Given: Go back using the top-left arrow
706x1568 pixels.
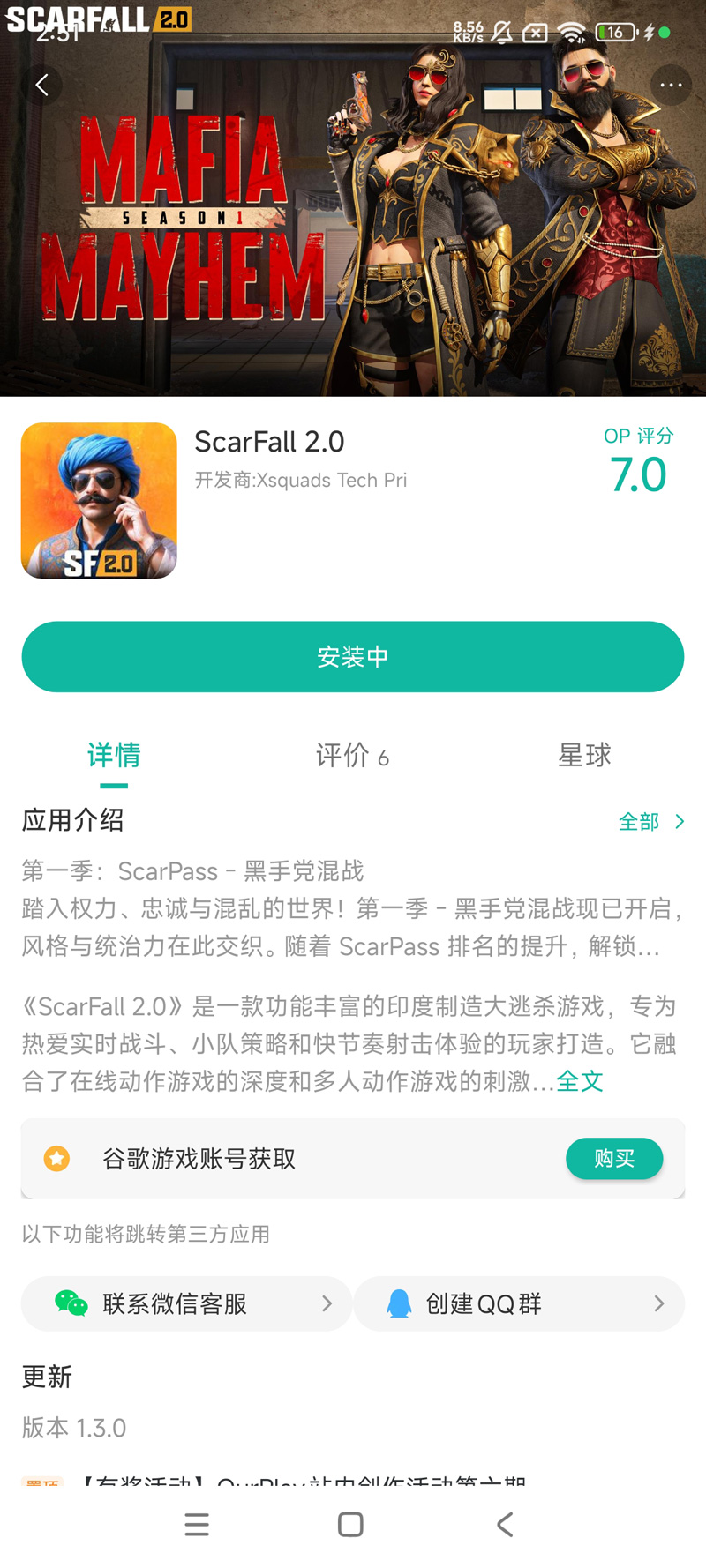Looking at the screenshot, I should pyautogui.click(x=42, y=85).
